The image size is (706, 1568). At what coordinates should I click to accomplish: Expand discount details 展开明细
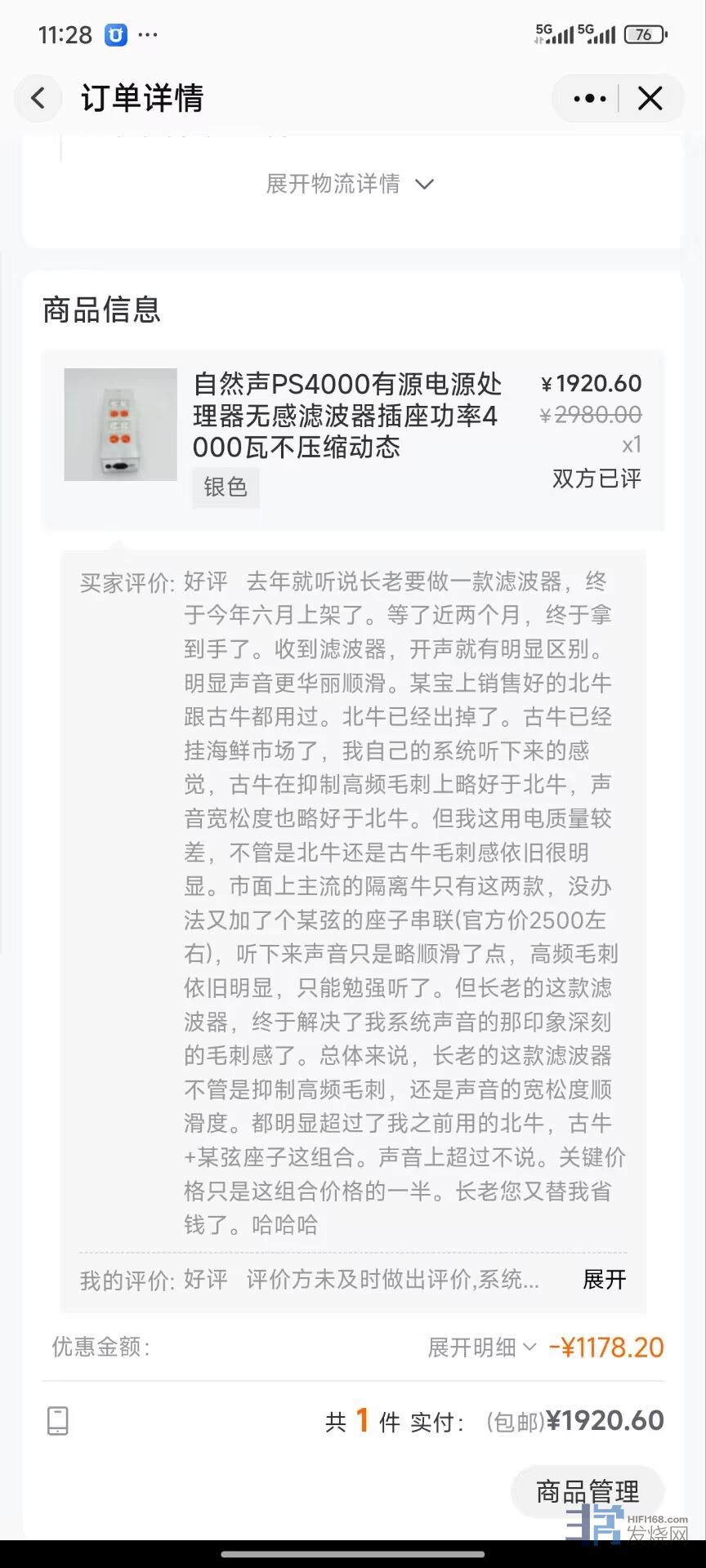pos(481,1347)
